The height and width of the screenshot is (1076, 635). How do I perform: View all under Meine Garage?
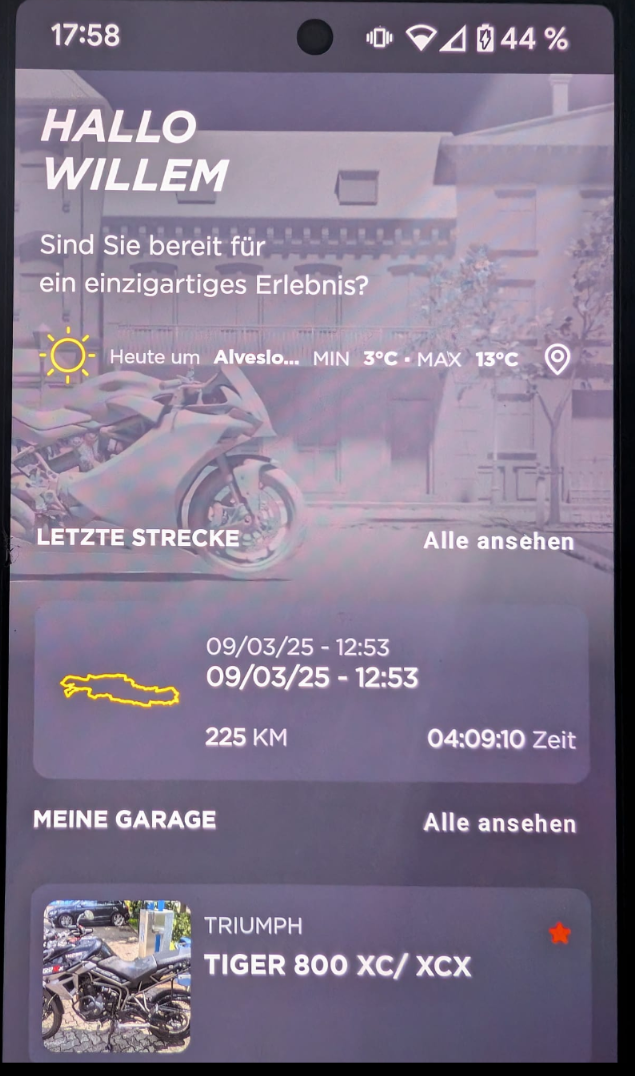[499, 824]
